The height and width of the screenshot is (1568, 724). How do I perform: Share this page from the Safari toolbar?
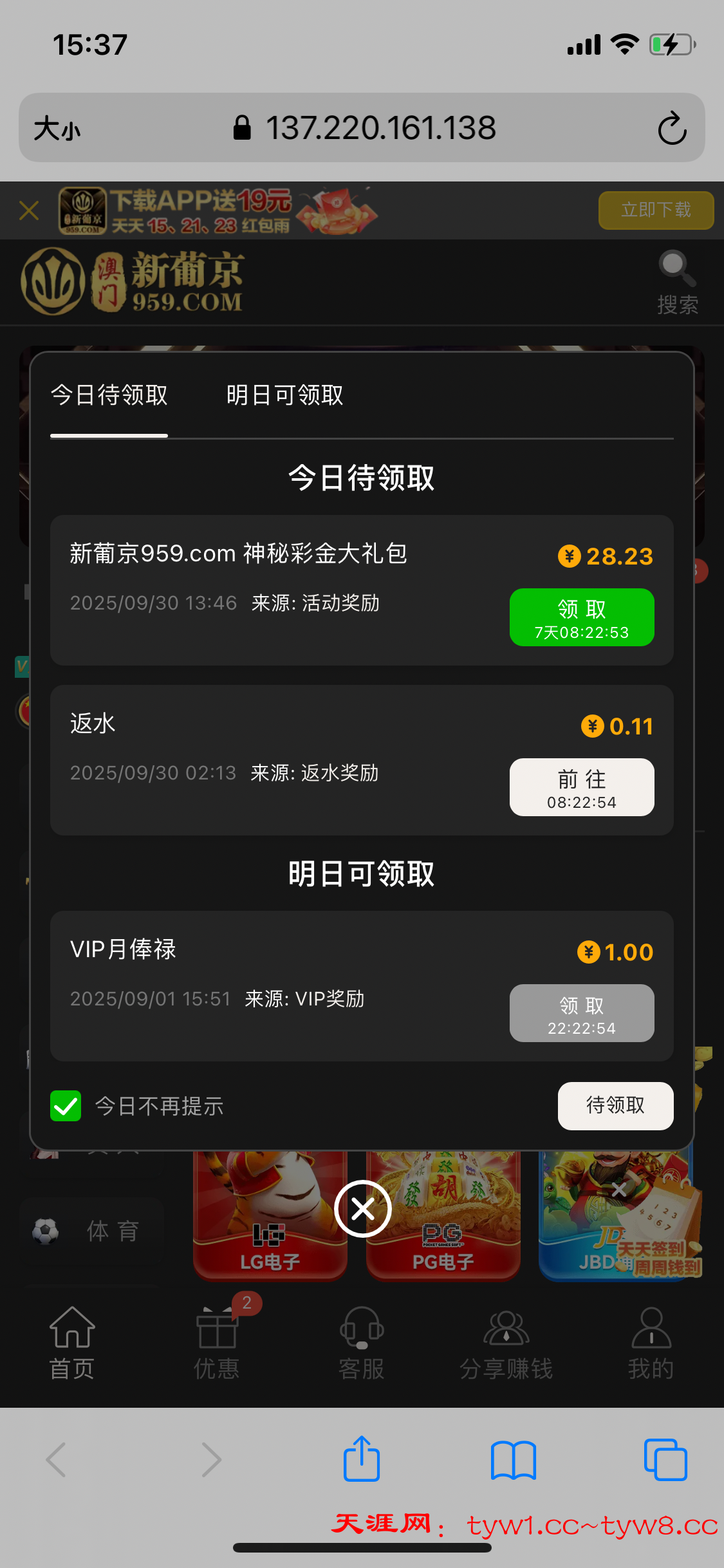pyautogui.click(x=362, y=1459)
